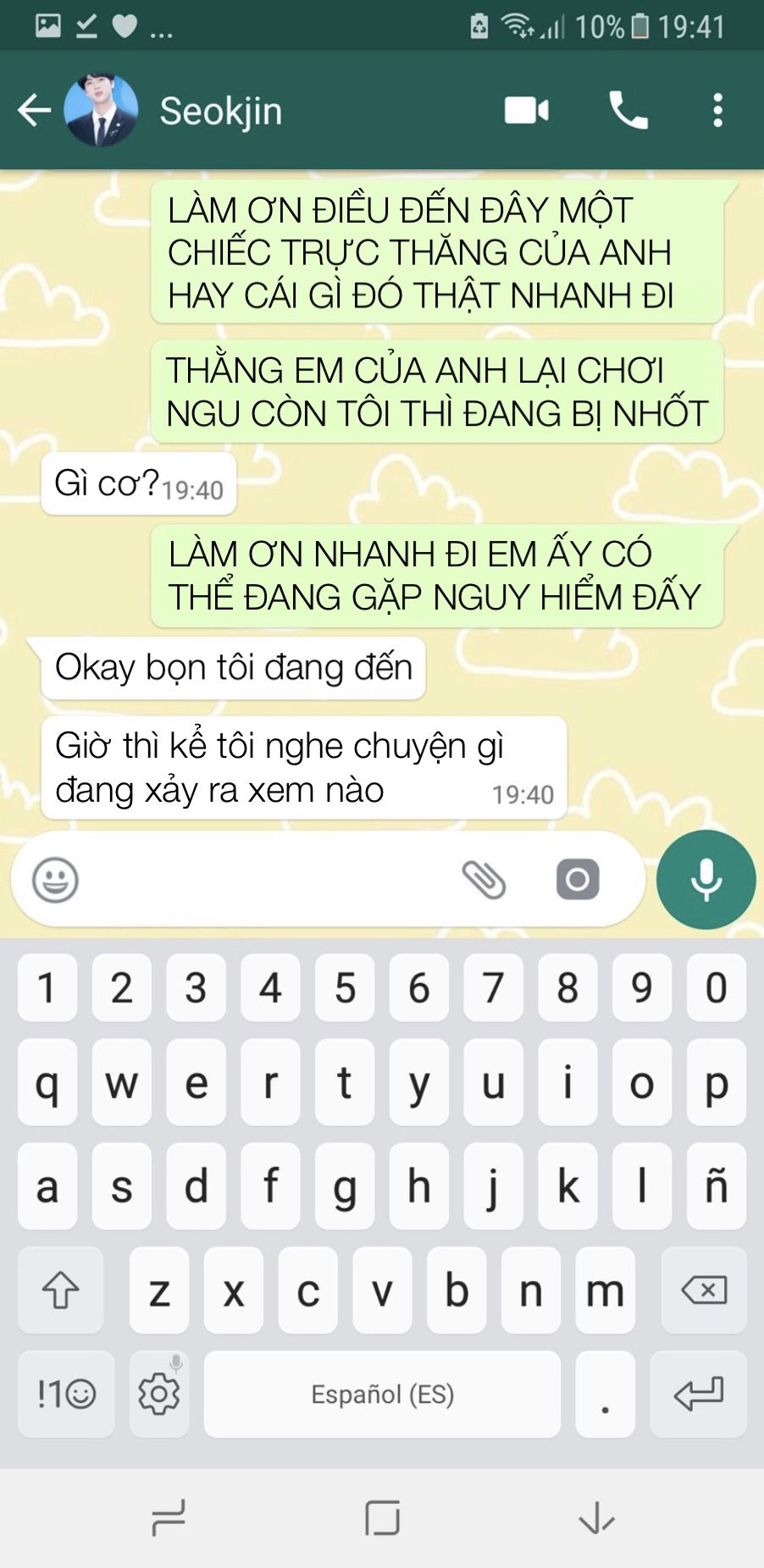Tap the keyboard return key
The height and width of the screenshot is (1568, 764).
coord(698,1394)
